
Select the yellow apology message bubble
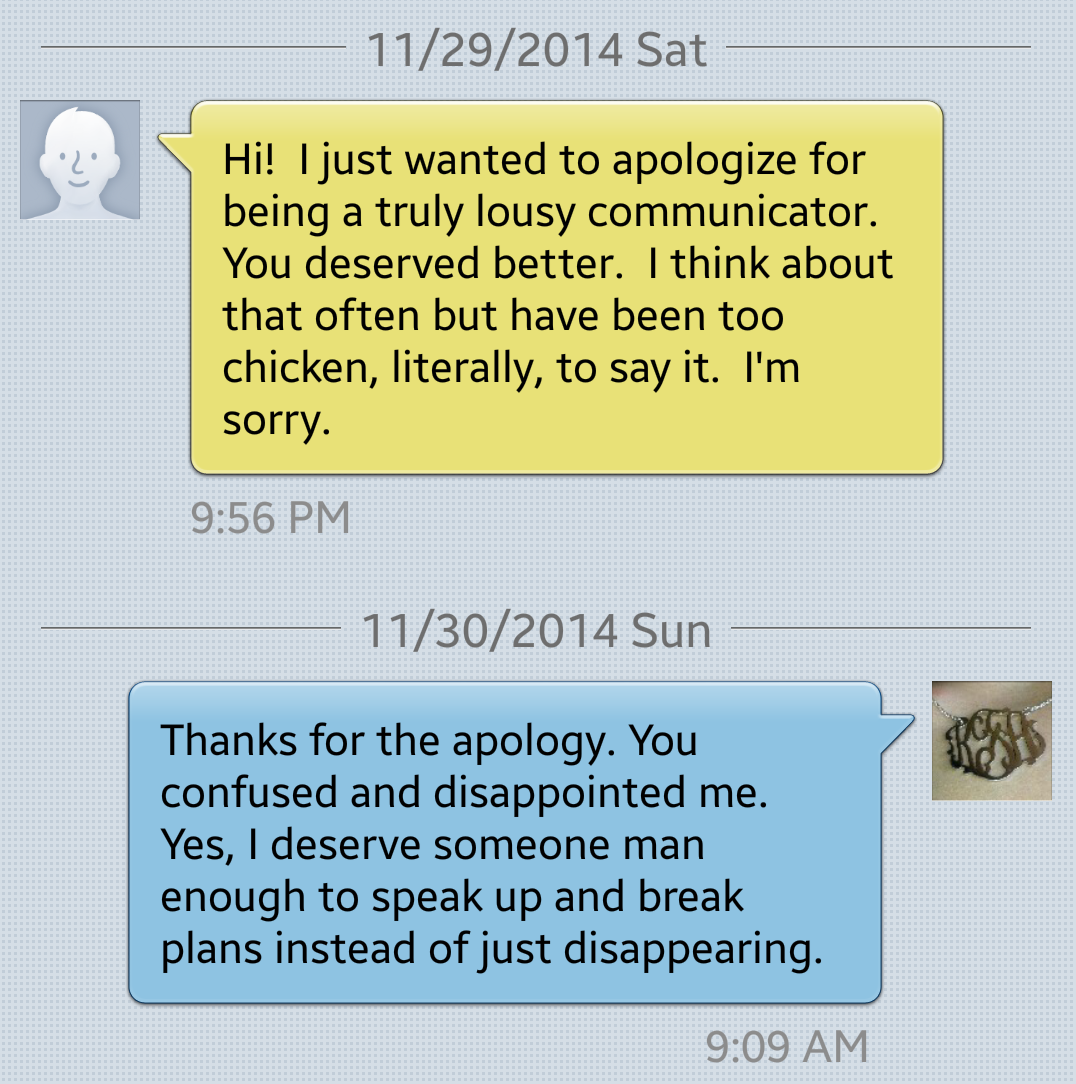566,288
